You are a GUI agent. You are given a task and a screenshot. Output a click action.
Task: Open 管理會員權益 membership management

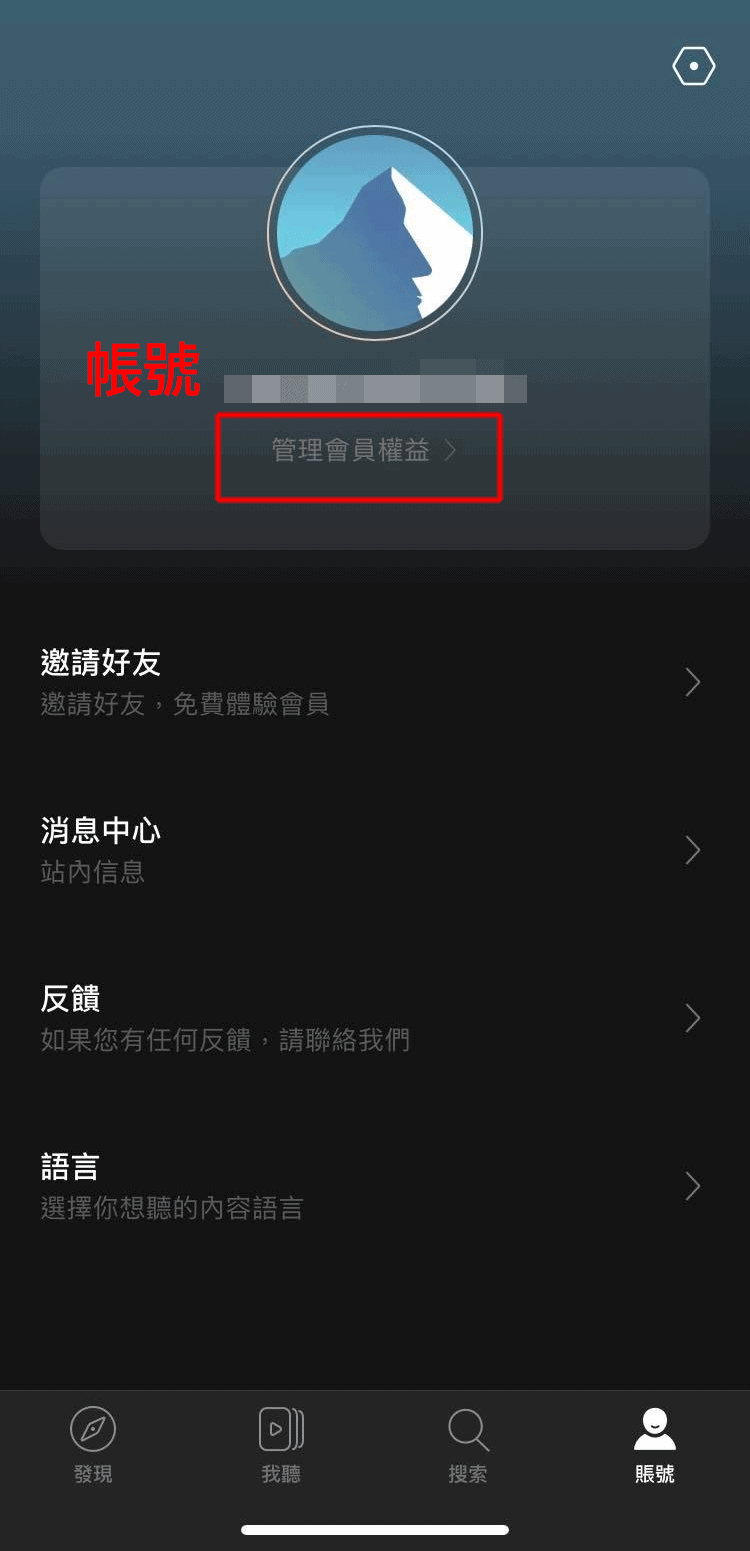click(x=364, y=451)
